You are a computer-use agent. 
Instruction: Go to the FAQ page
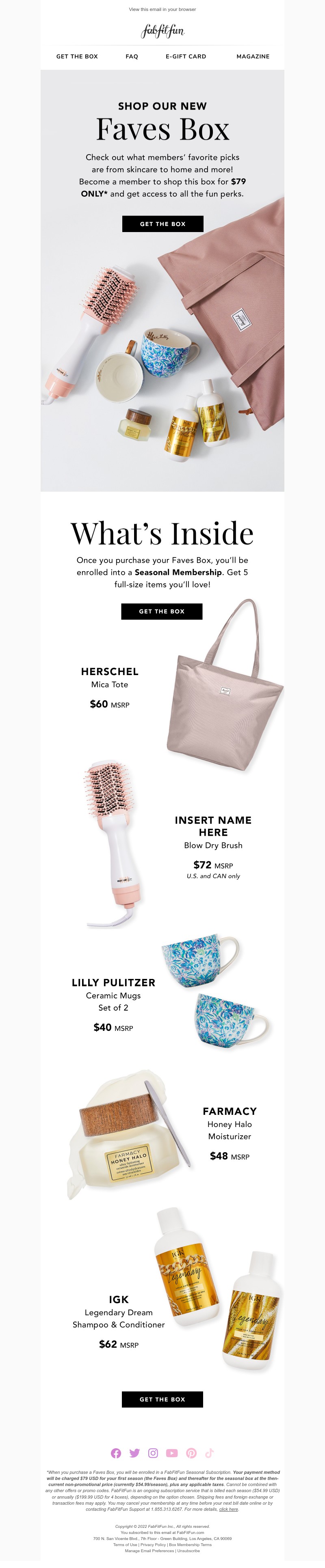tap(132, 57)
